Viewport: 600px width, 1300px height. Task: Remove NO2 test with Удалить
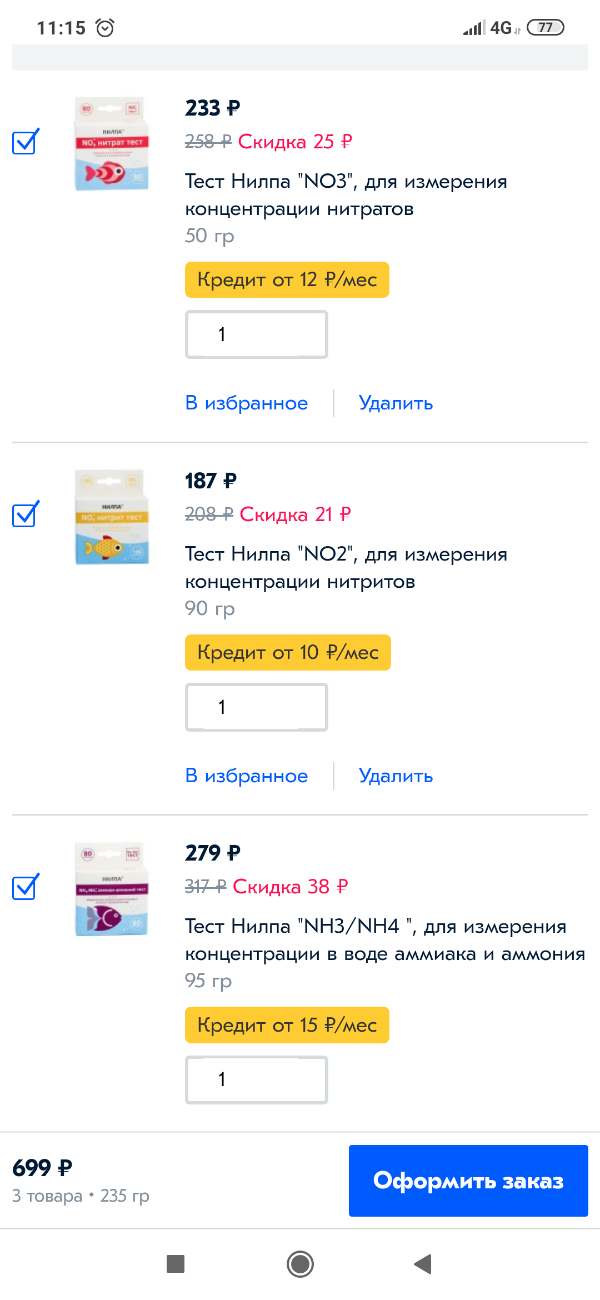pyautogui.click(x=396, y=775)
